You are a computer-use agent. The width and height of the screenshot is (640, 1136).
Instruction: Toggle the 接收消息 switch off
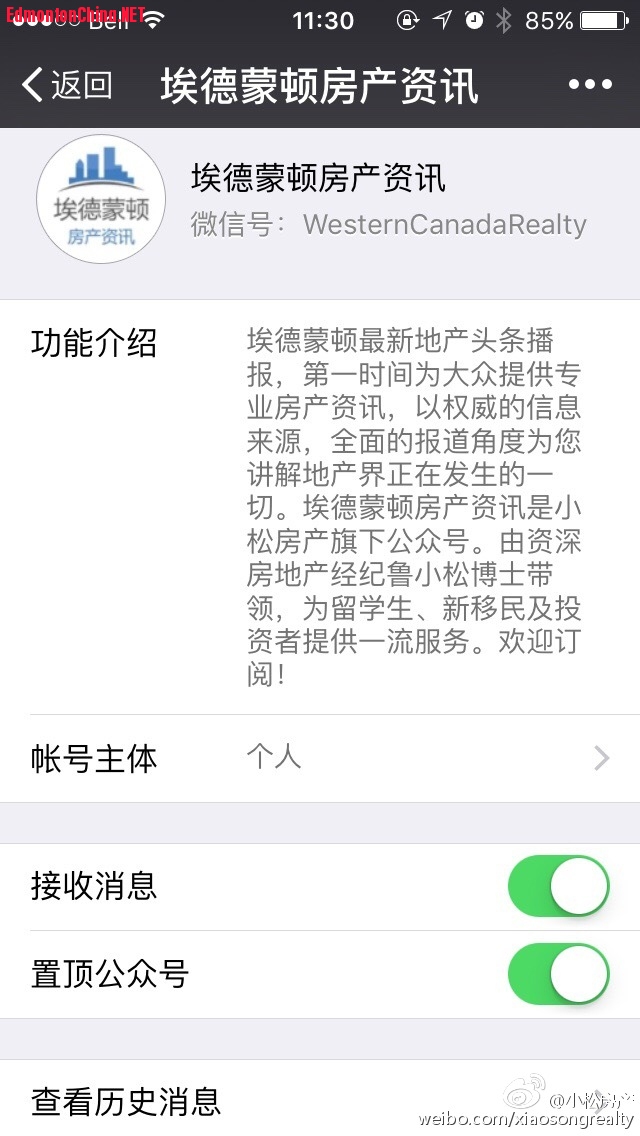tap(558, 886)
